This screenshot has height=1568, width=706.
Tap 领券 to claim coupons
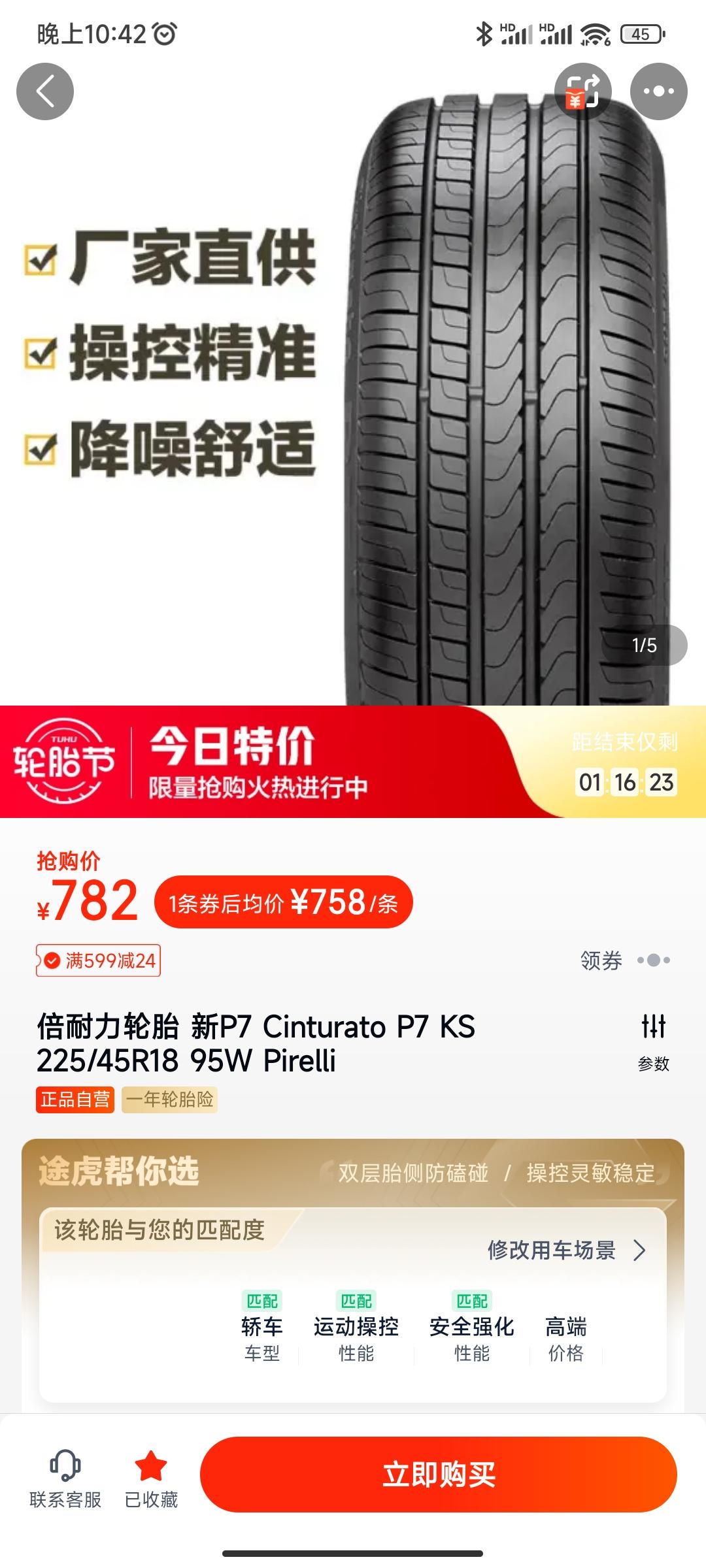pos(624,960)
